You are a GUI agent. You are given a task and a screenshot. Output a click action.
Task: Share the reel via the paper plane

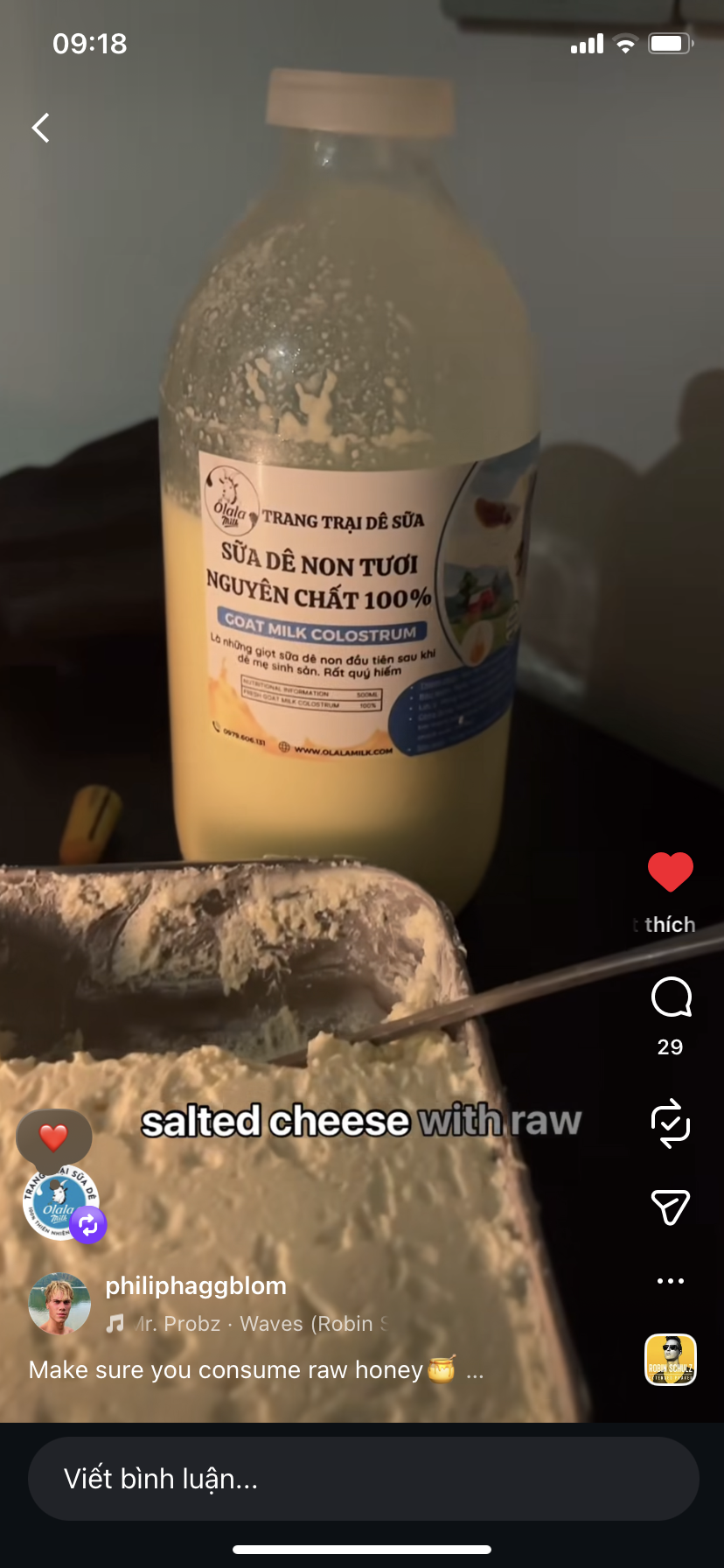point(671,1207)
